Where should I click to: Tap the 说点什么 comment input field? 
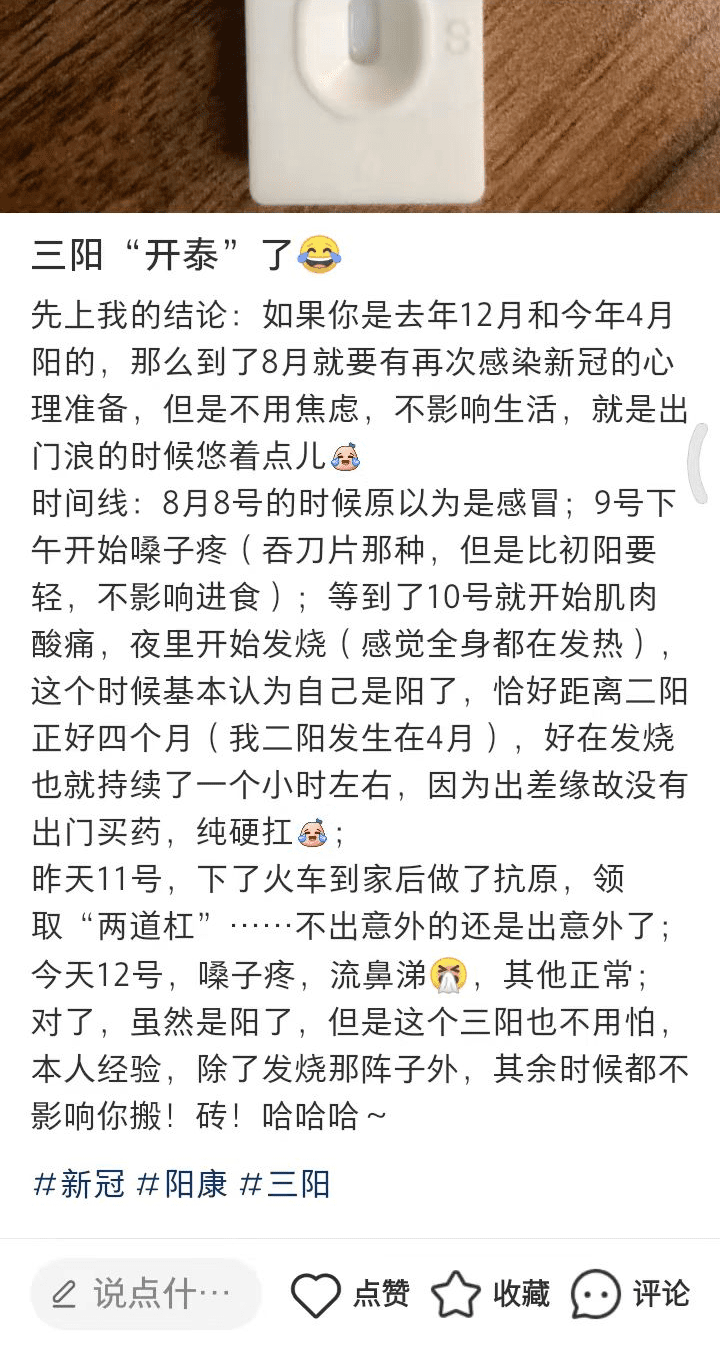click(146, 1295)
